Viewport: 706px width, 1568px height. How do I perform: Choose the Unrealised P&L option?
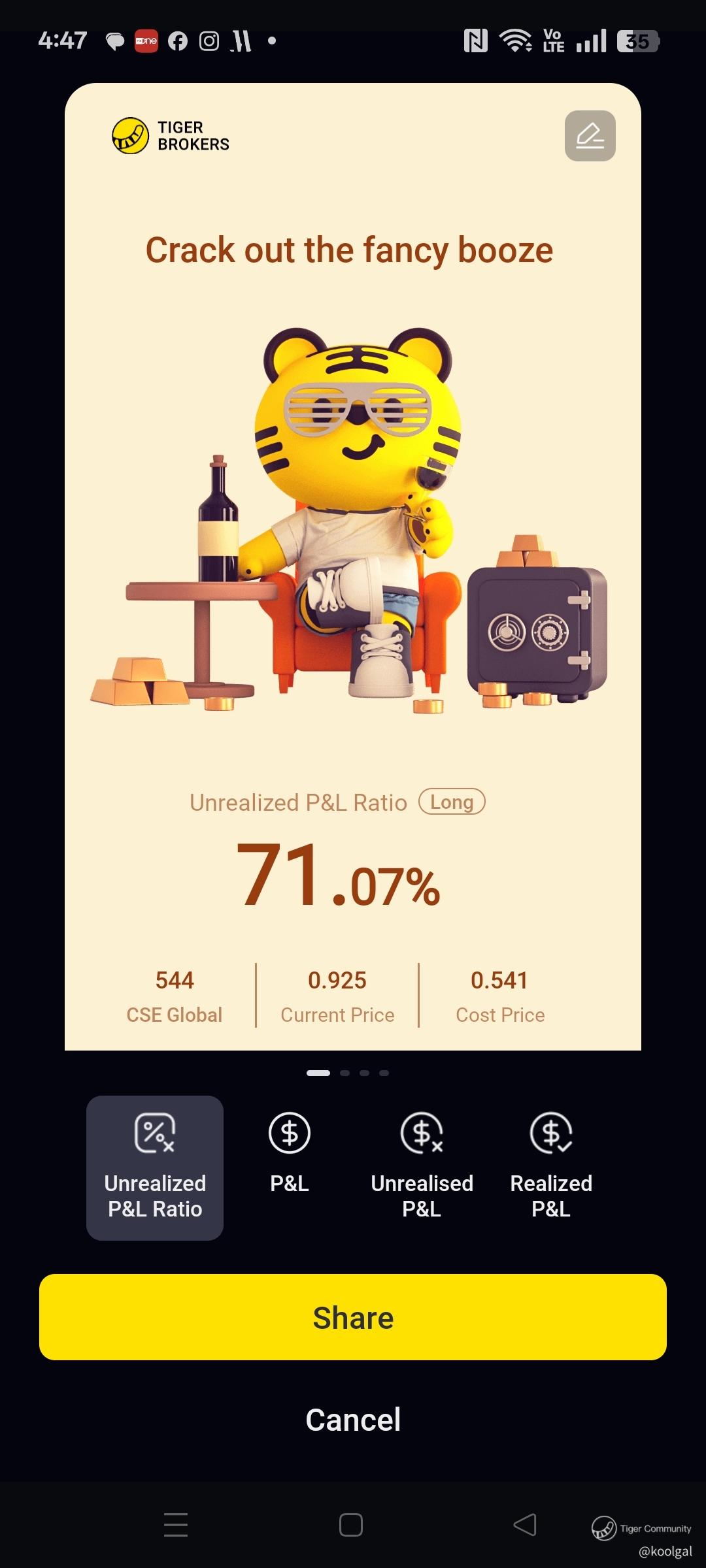pyautogui.click(x=422, y=1168)
